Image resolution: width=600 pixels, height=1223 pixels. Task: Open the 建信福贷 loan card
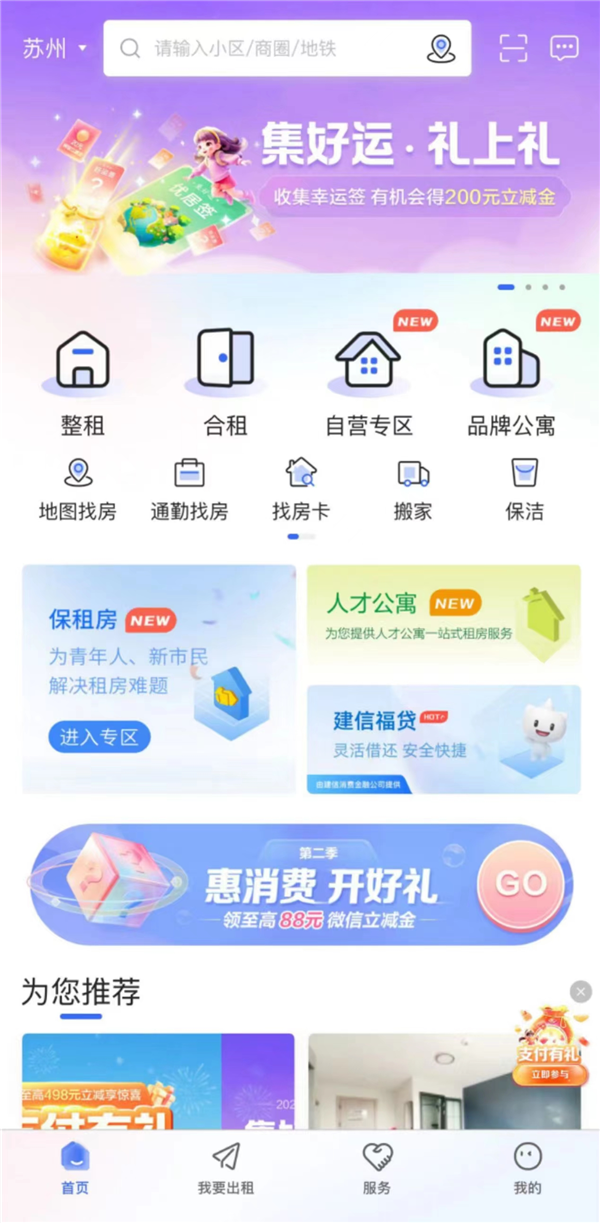pos(443,739)
